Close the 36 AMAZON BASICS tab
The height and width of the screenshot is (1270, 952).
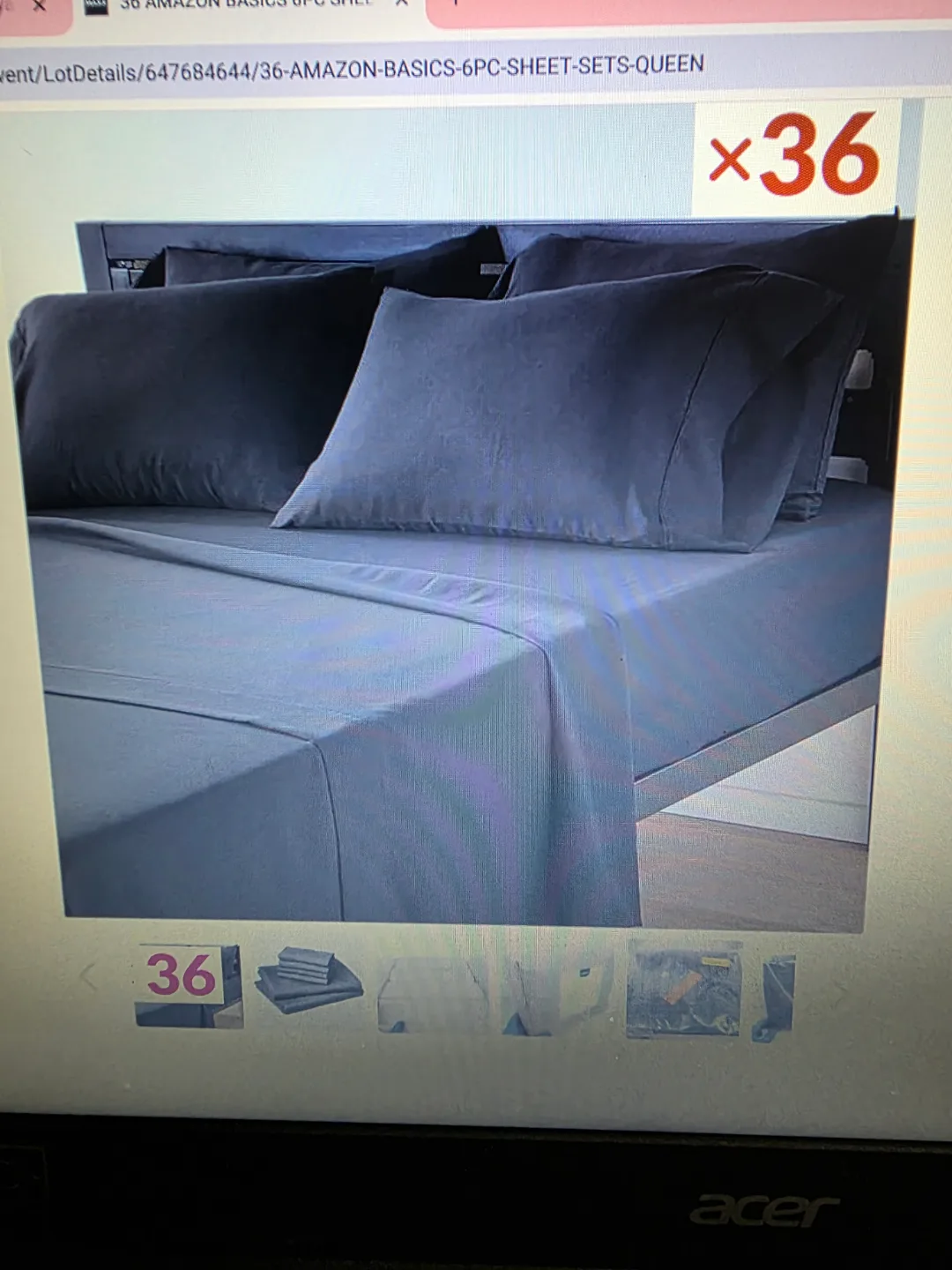[x=401, y=5]
